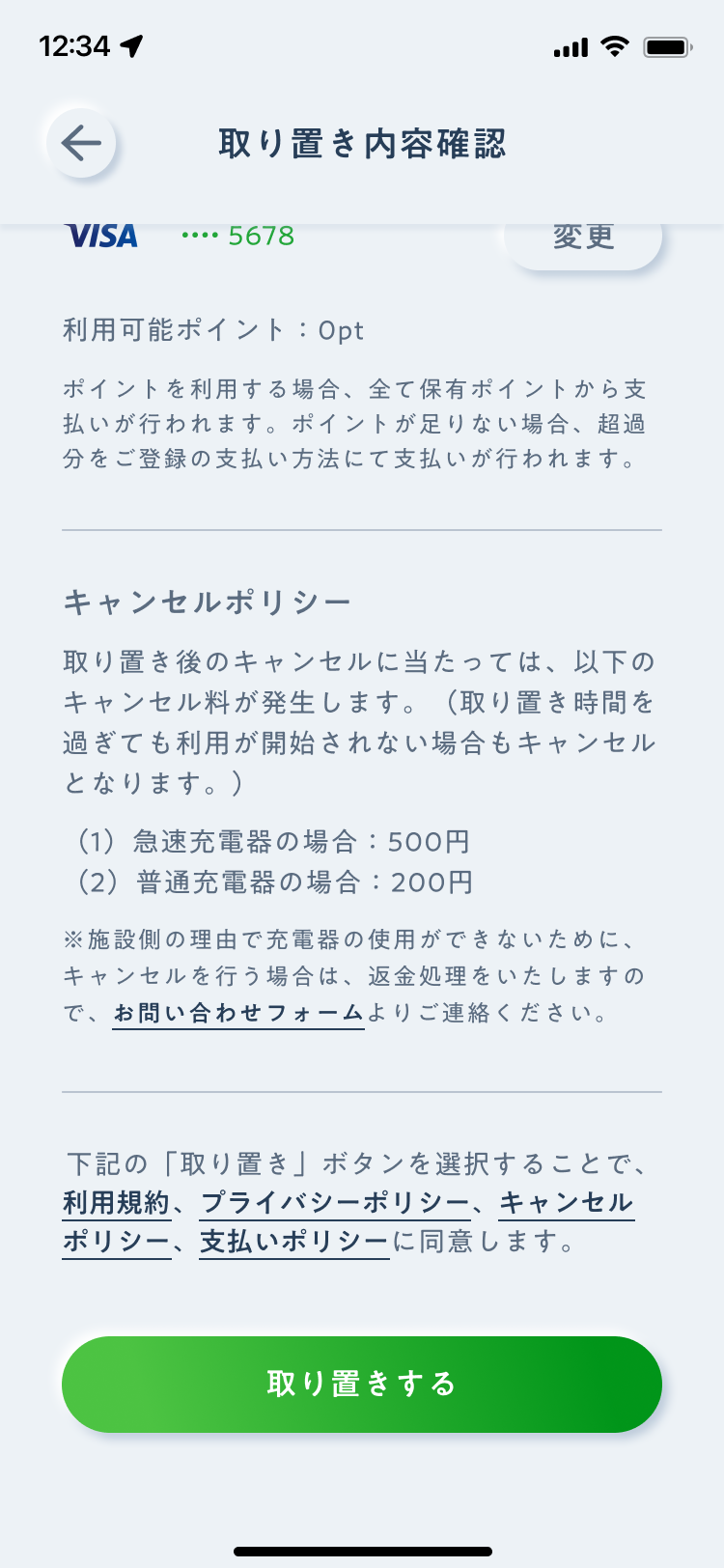Viewport: 724px width, 1568px height.
Task: View the プライバシーポリシー link
Action: pyautogui.click(x=335, y=1203)
